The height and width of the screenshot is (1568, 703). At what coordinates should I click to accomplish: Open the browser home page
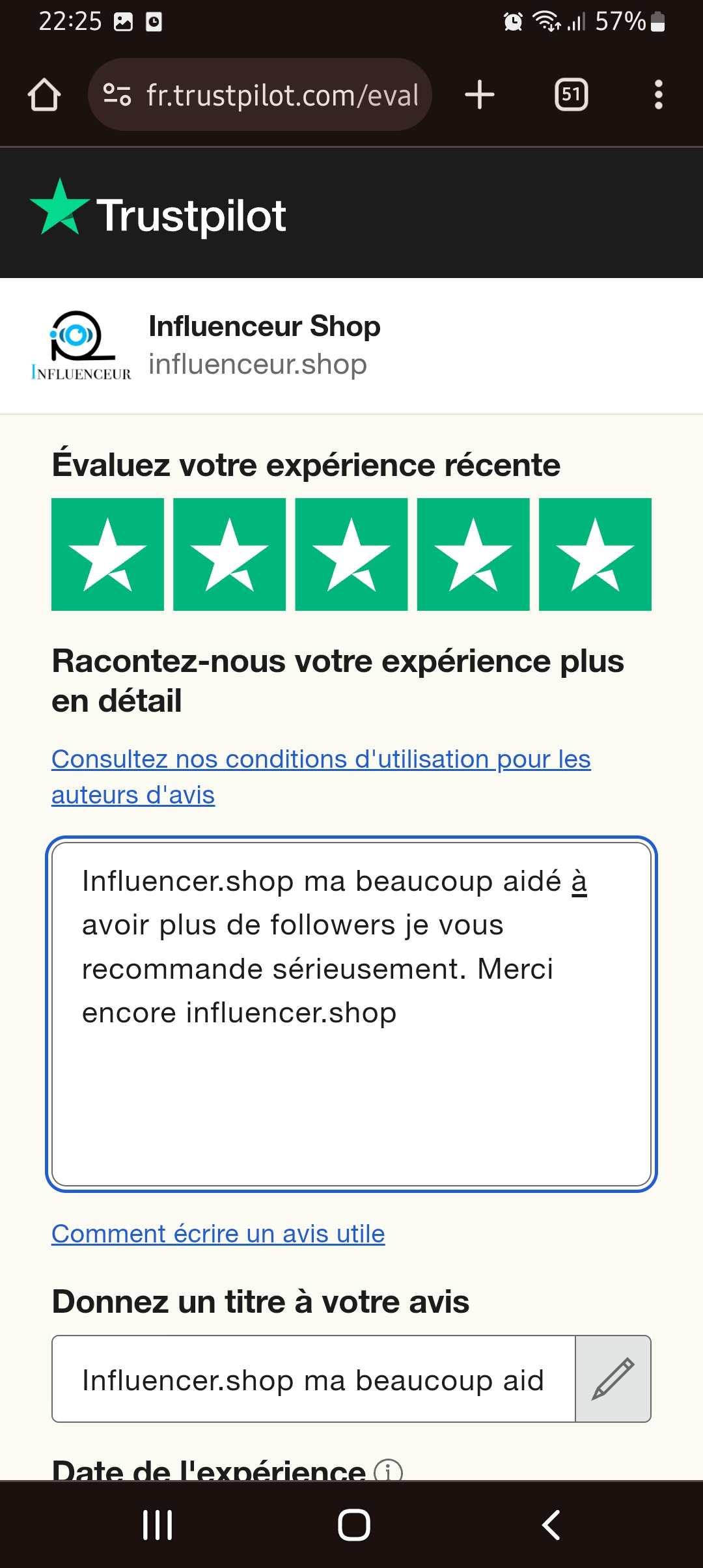[x=44, y=95]
